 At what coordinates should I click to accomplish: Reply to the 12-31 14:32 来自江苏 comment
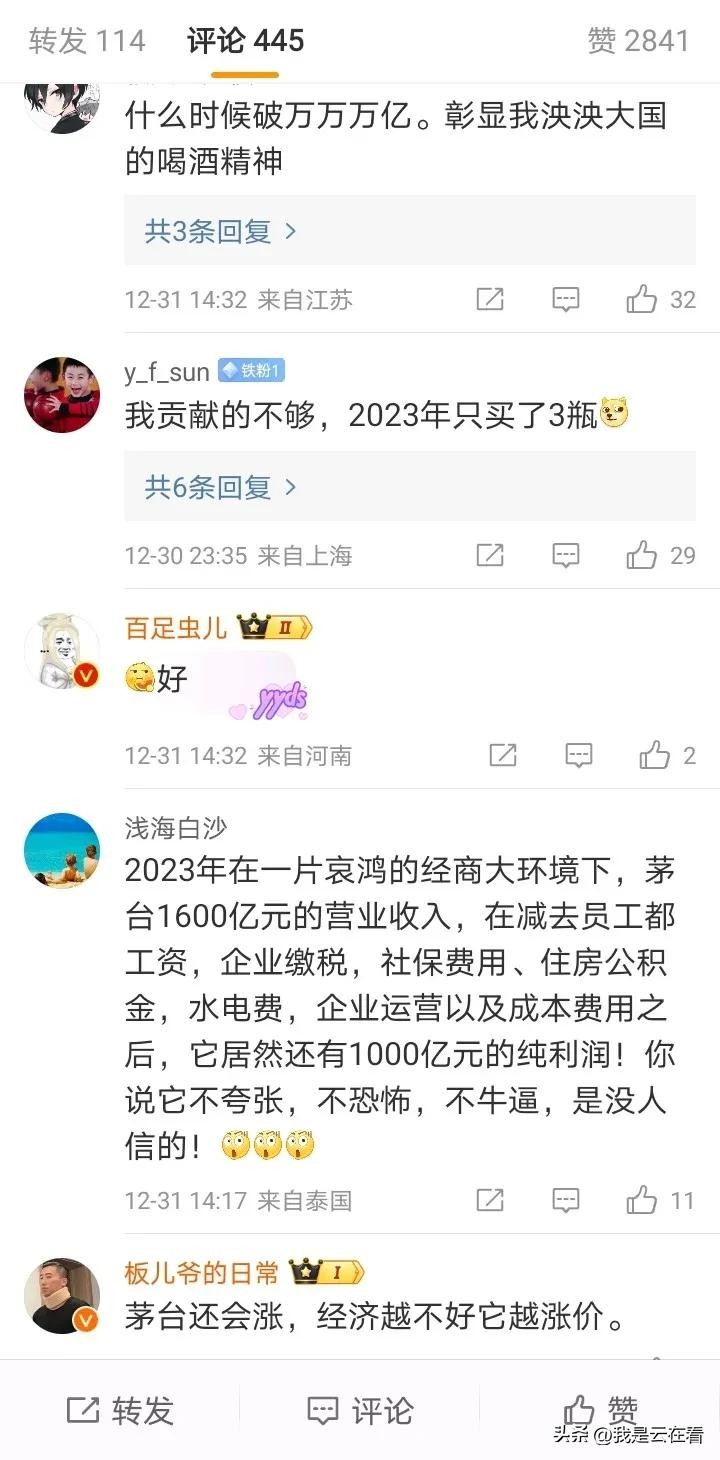coord(566,299)
